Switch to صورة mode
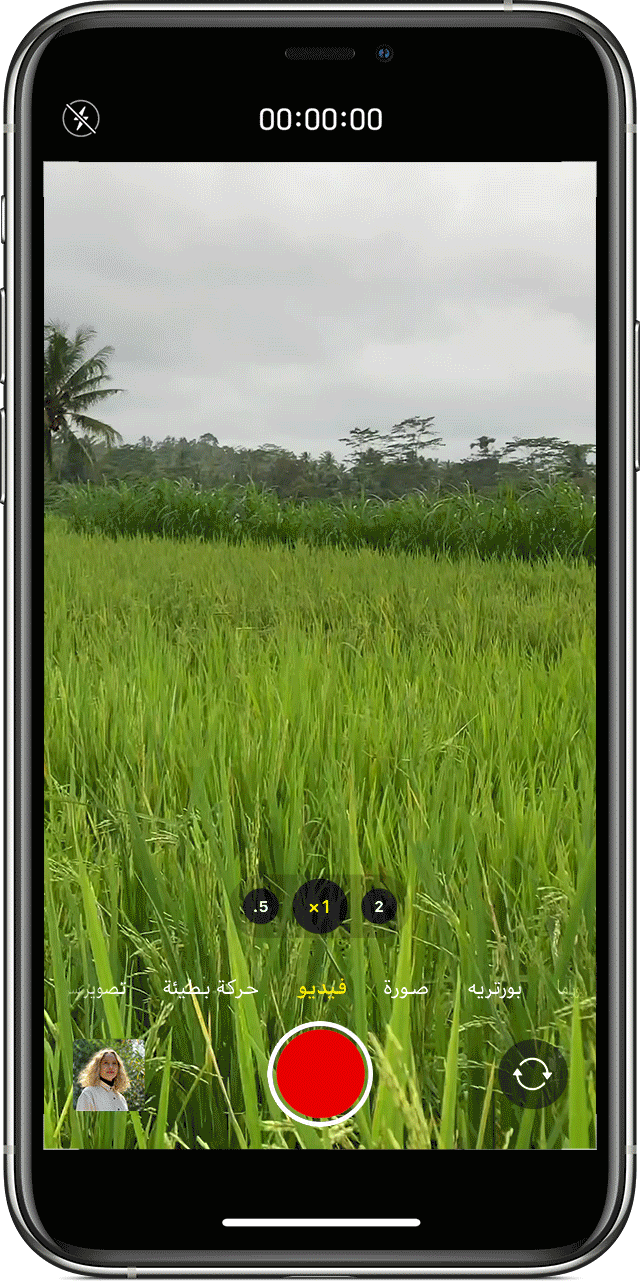 tap(406, 989)
